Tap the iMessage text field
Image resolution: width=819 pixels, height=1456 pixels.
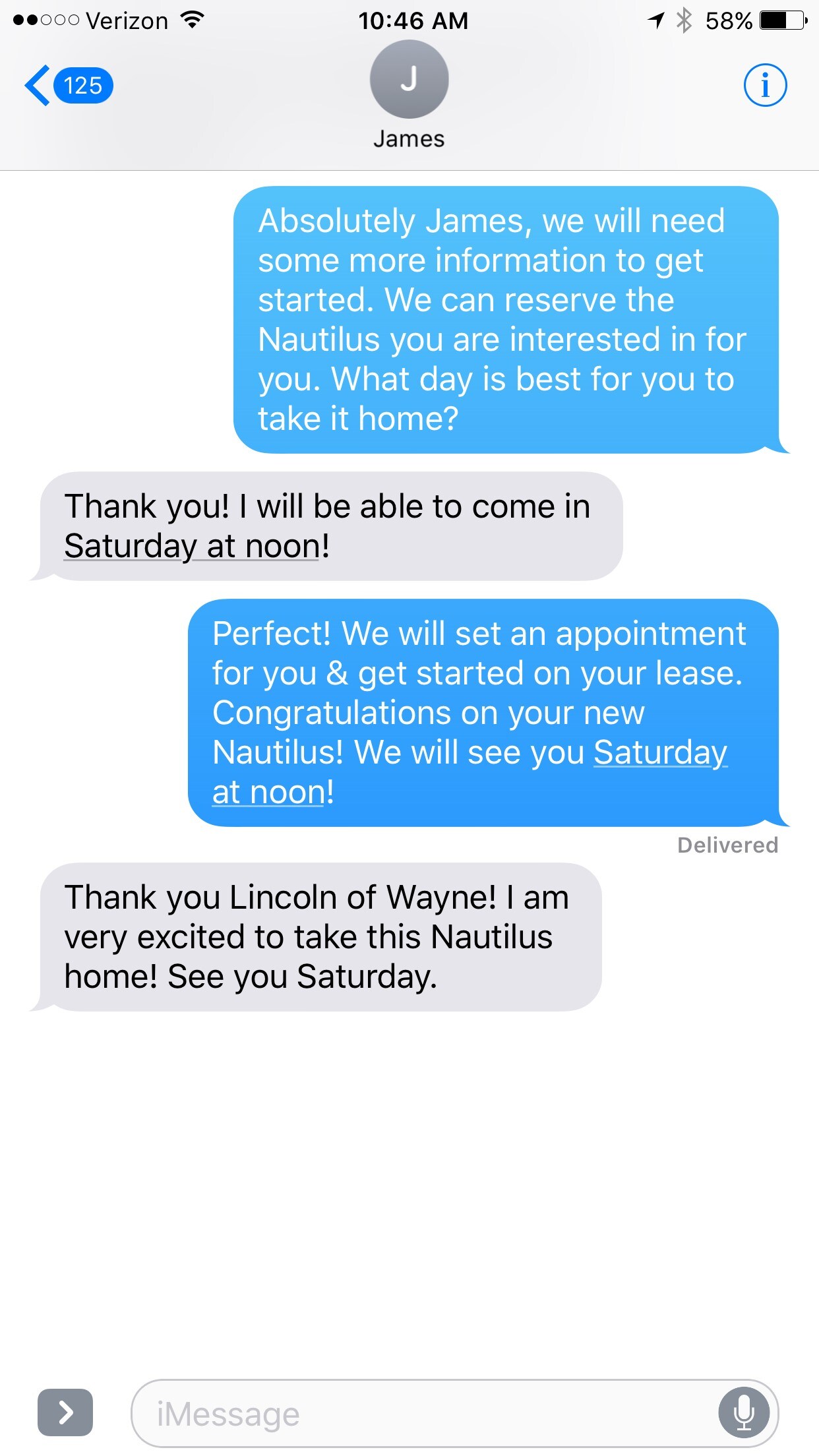pos(422,1413)
